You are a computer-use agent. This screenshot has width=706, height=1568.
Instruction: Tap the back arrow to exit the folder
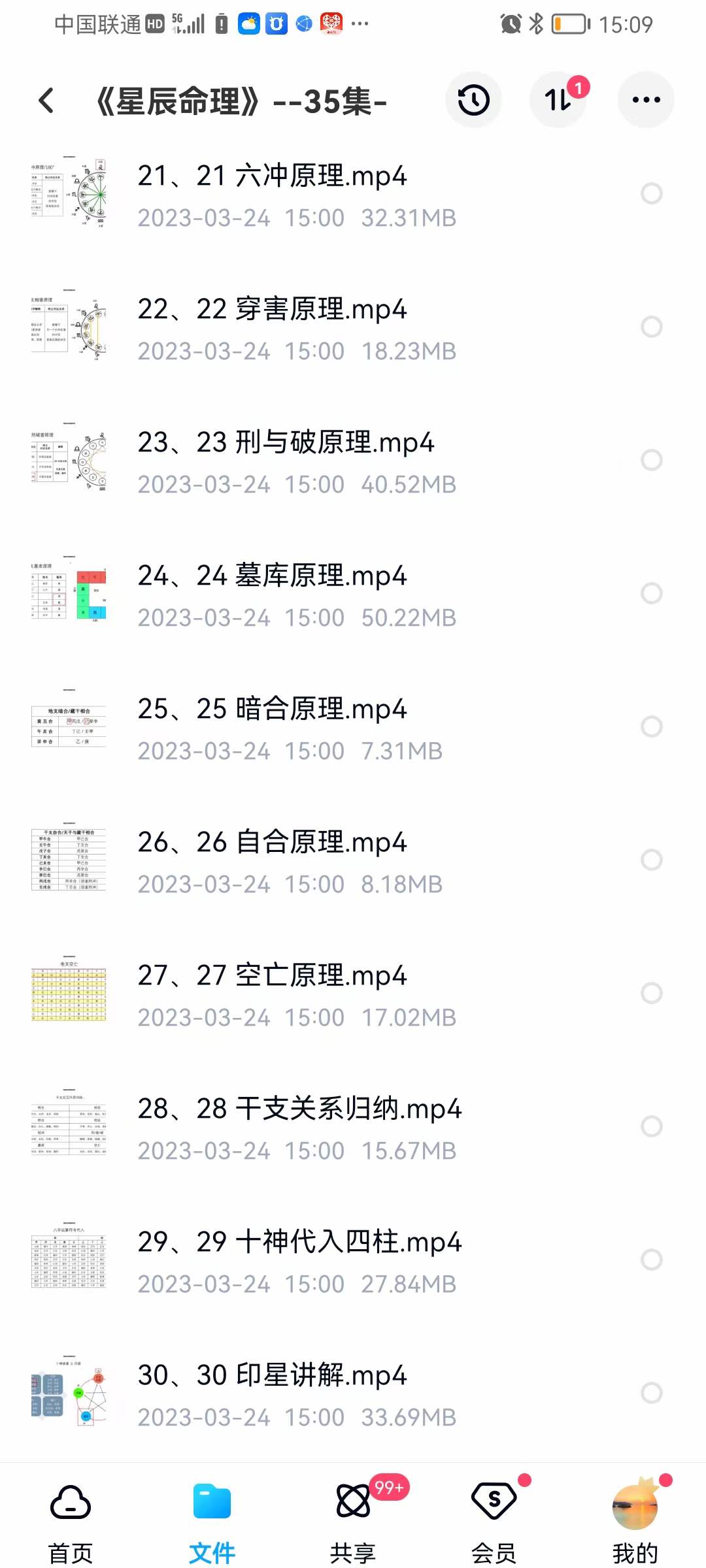click(x=44, y=99)
